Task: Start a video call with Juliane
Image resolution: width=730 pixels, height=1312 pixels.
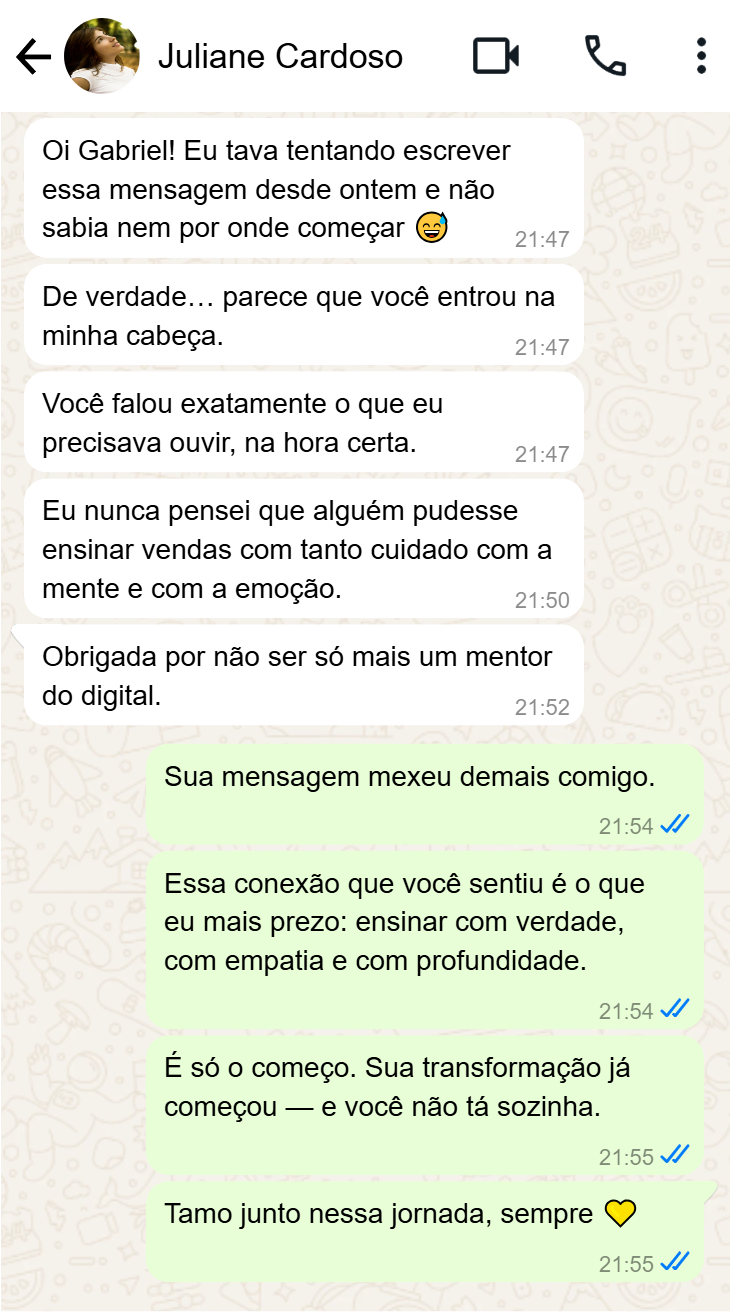Action: [x=495, y=56]
